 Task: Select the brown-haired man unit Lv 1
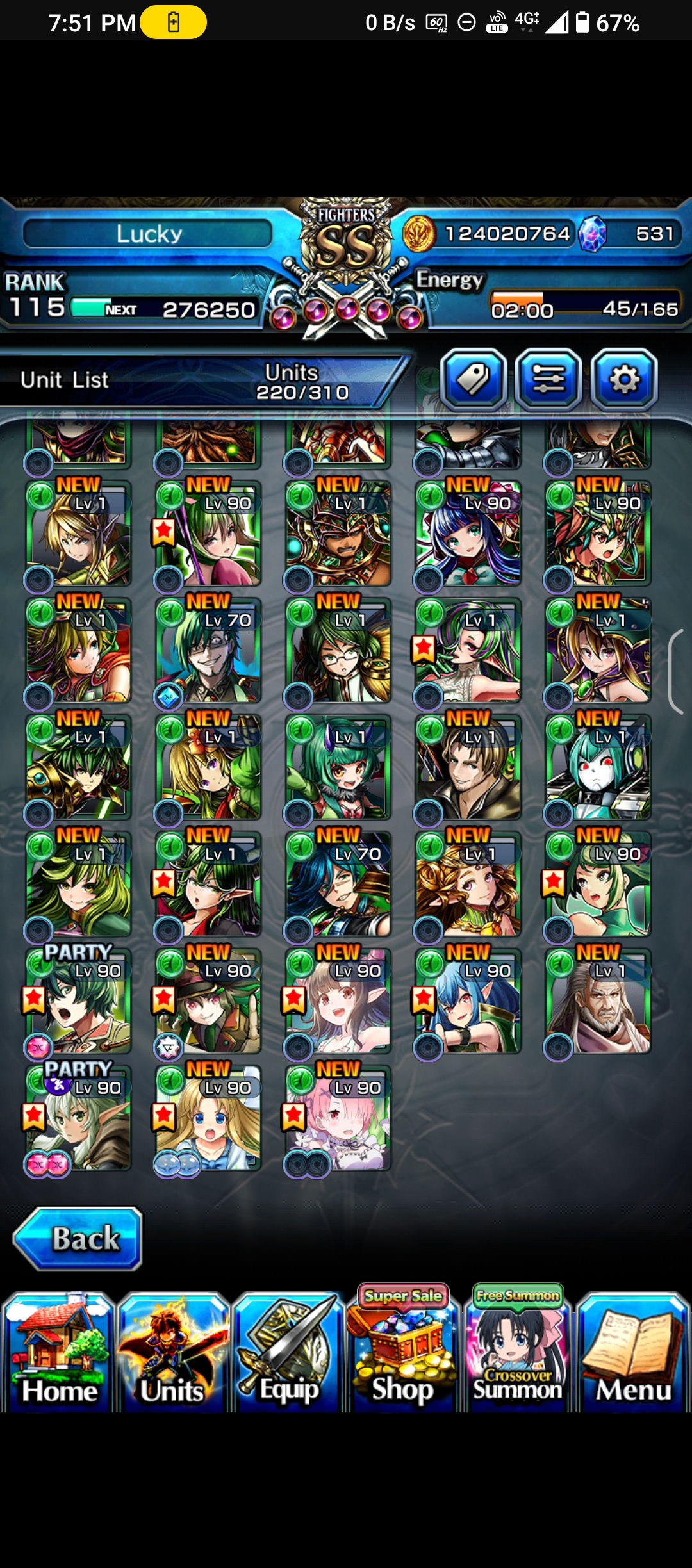coord(468,767)
